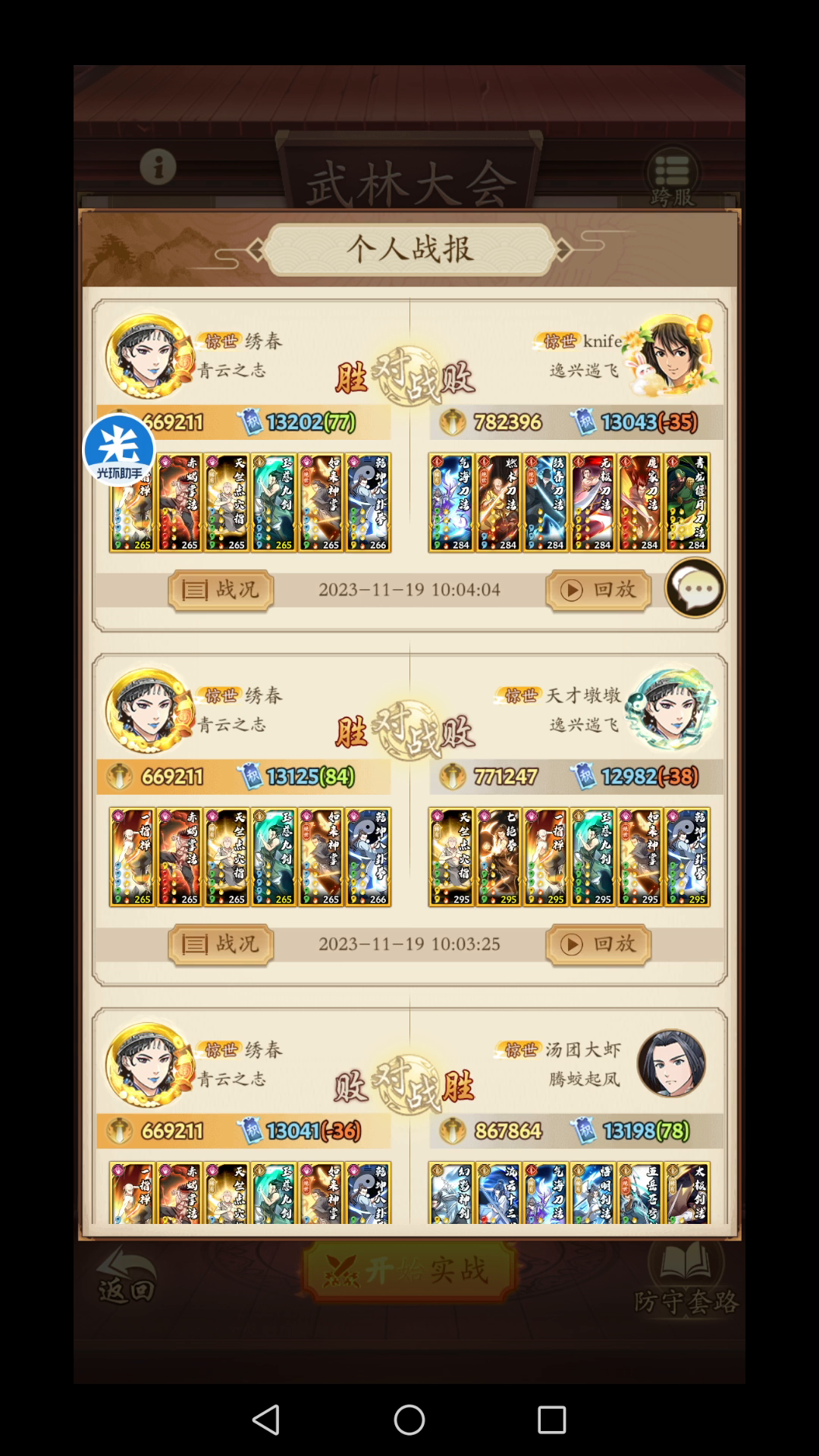Open the info icon
Image resolution: width=819 pixels, height=1456 pixels.
coord(158,167)
